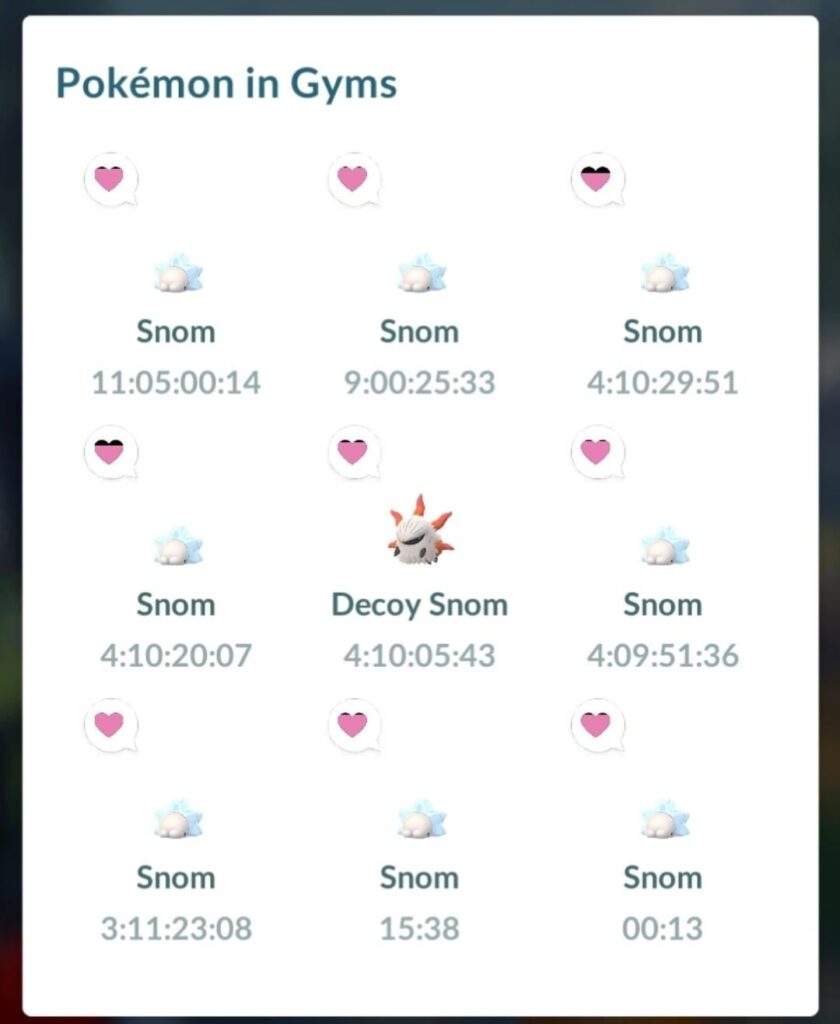This screenshot has height=1024, width=840.
Task: Tap the heart above the 3:11:23:08 Snom
Action: coord(110,725)
